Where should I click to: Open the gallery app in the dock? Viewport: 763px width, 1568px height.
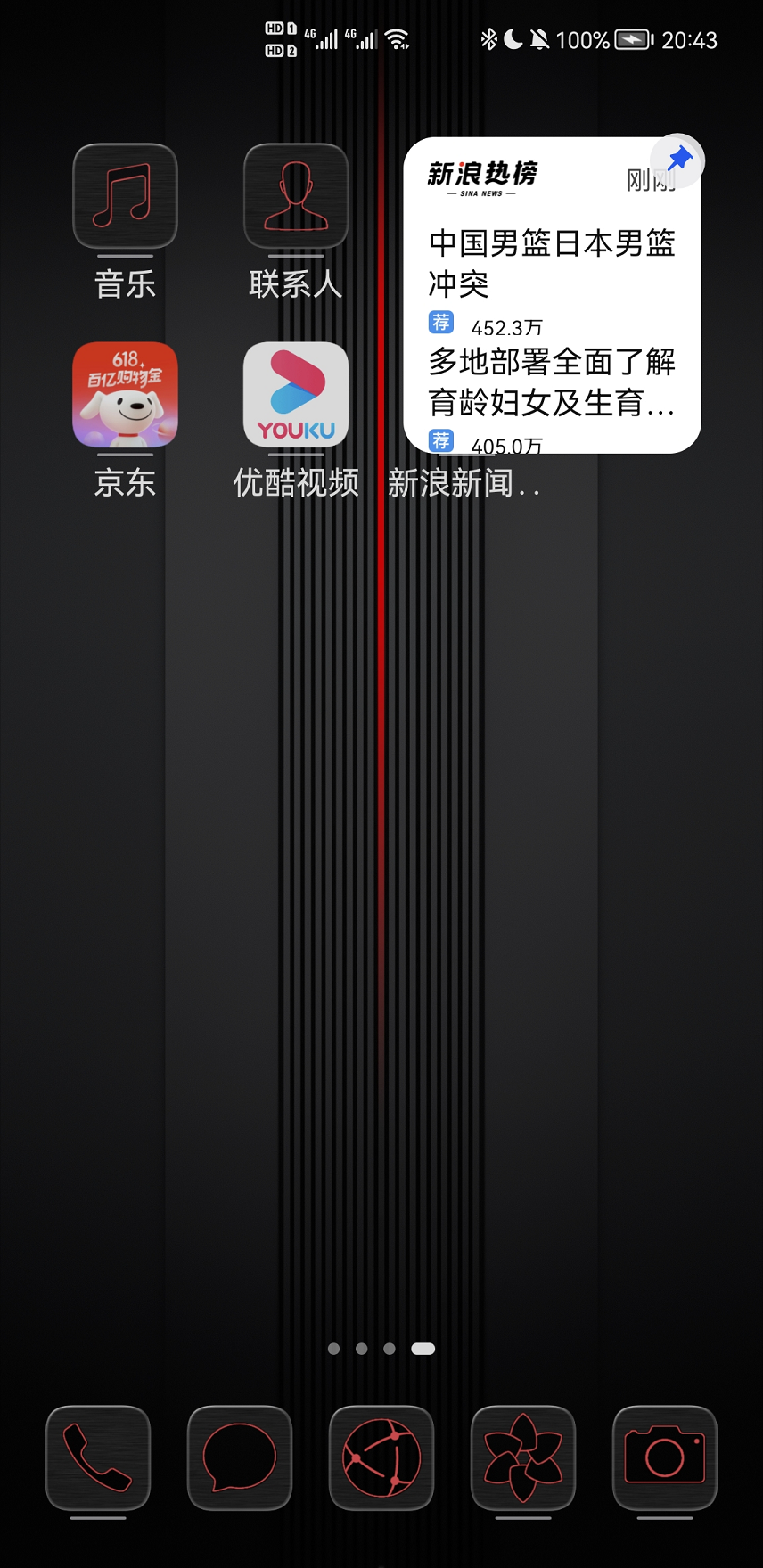[523, 1458]
